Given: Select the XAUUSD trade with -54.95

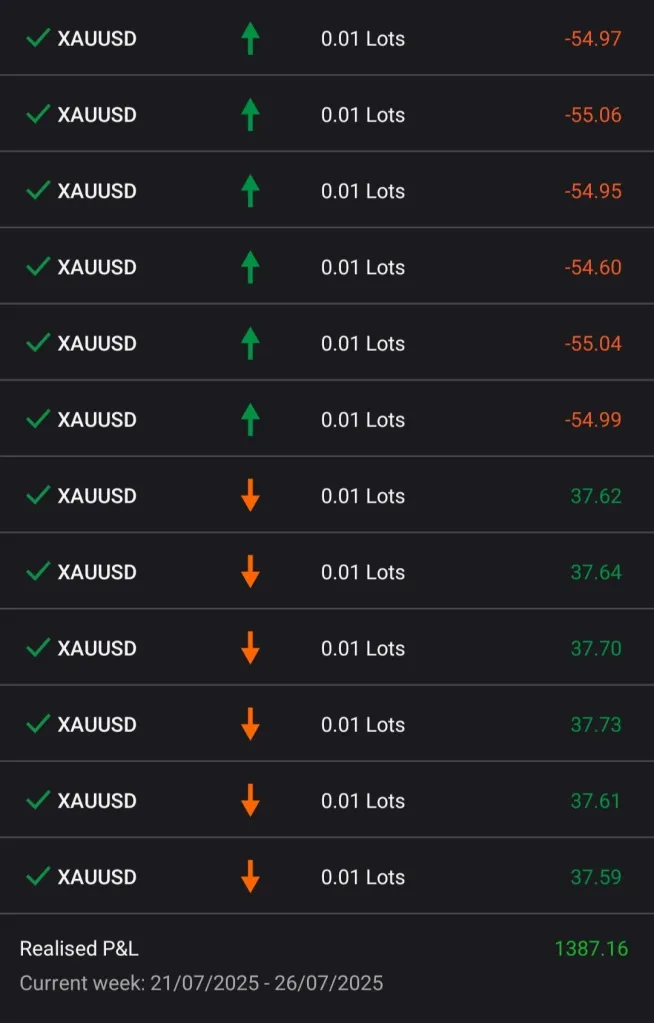Looking at the screenshot, I should (327, 191).
